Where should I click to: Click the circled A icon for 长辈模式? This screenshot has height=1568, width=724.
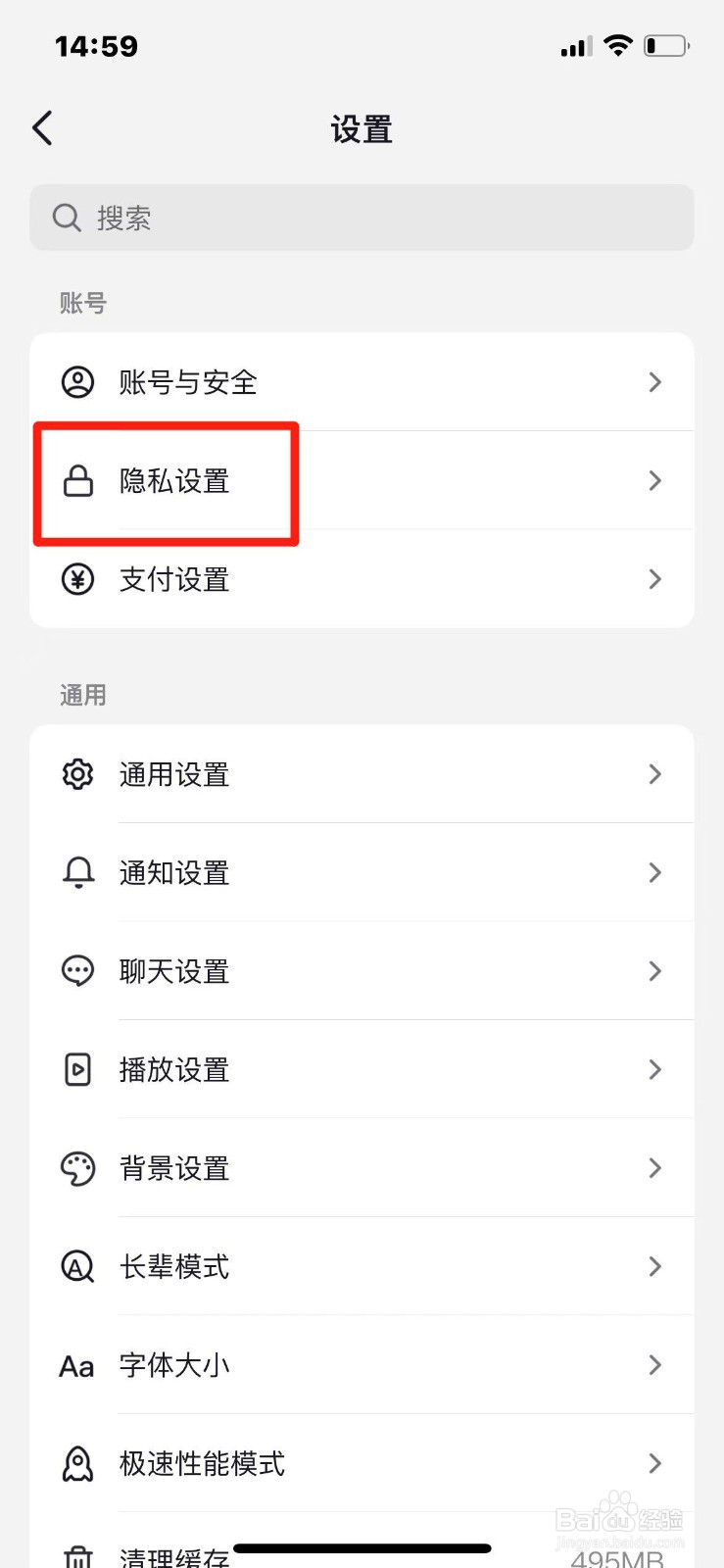(x=77, y=1266)
